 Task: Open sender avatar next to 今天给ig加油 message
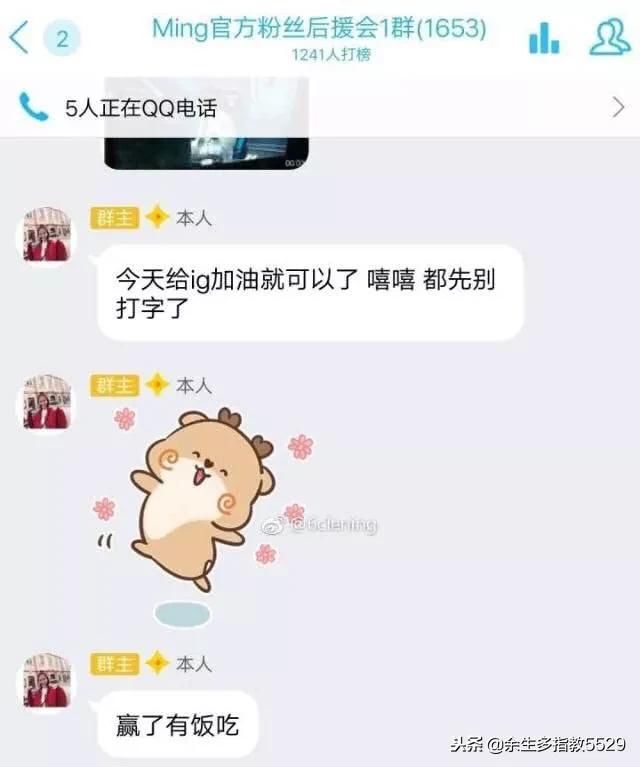tap(47, 236)
